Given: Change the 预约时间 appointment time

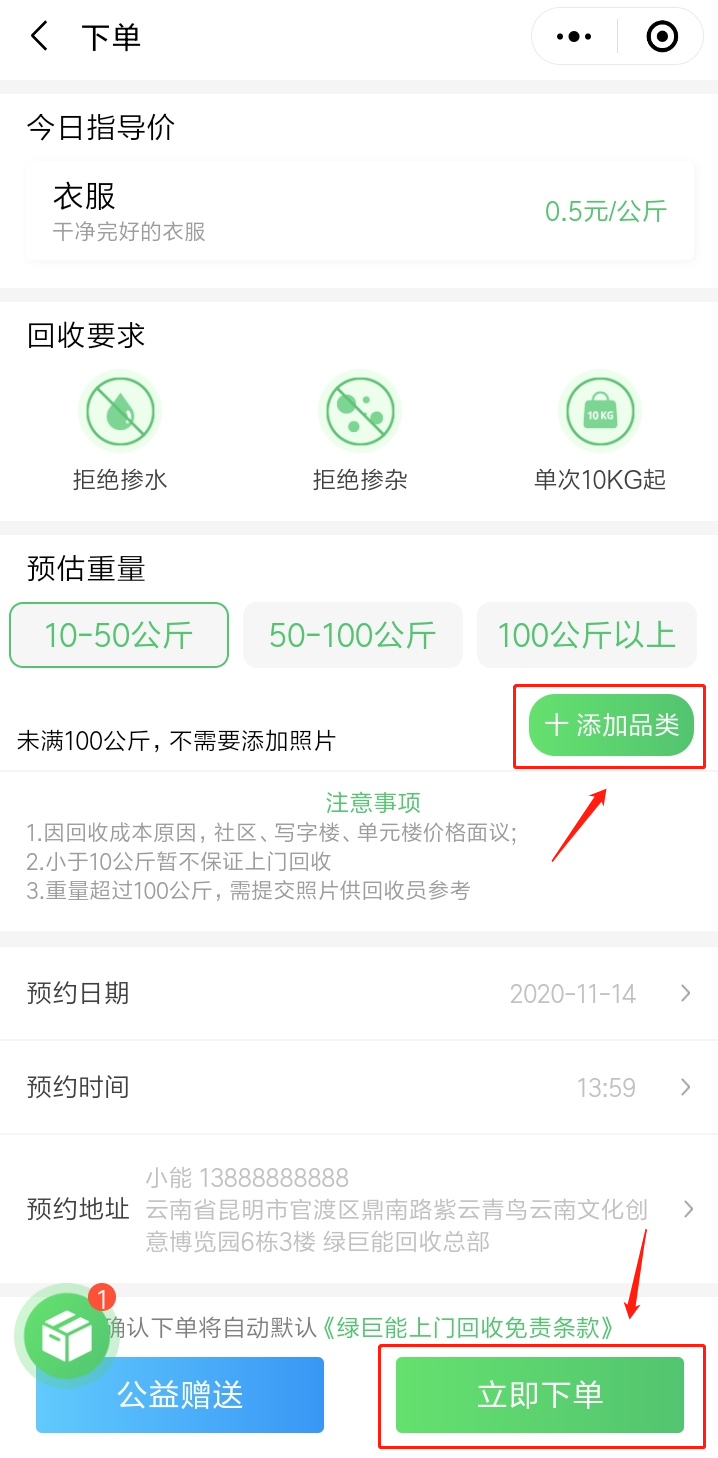Looking at the screenshot, I should (x=359, y=1087).
